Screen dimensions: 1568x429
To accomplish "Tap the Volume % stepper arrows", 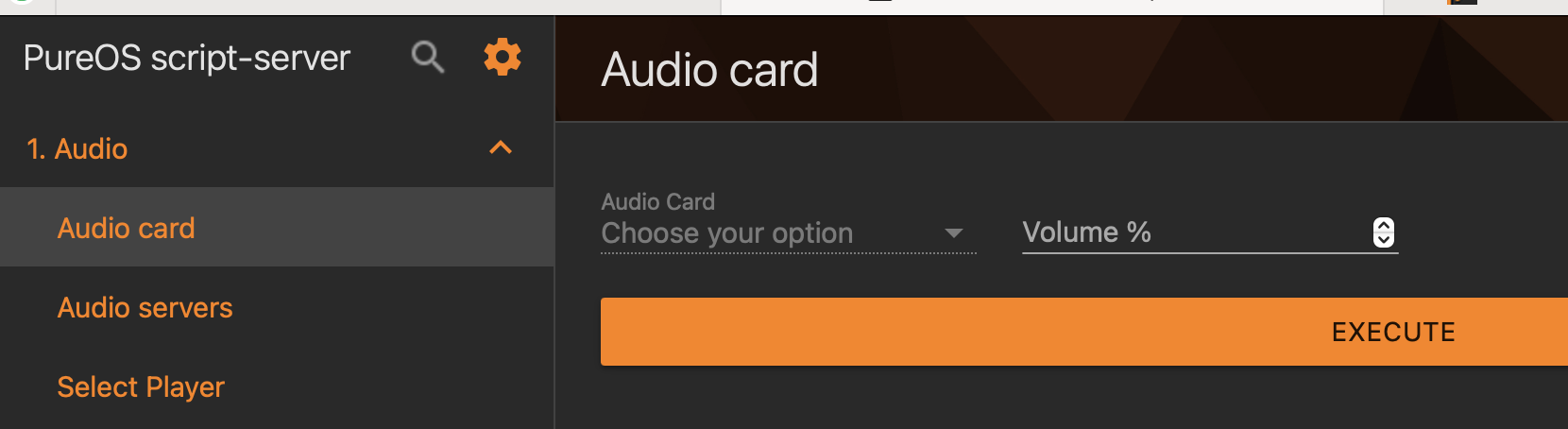I will tap(1384, 232).
